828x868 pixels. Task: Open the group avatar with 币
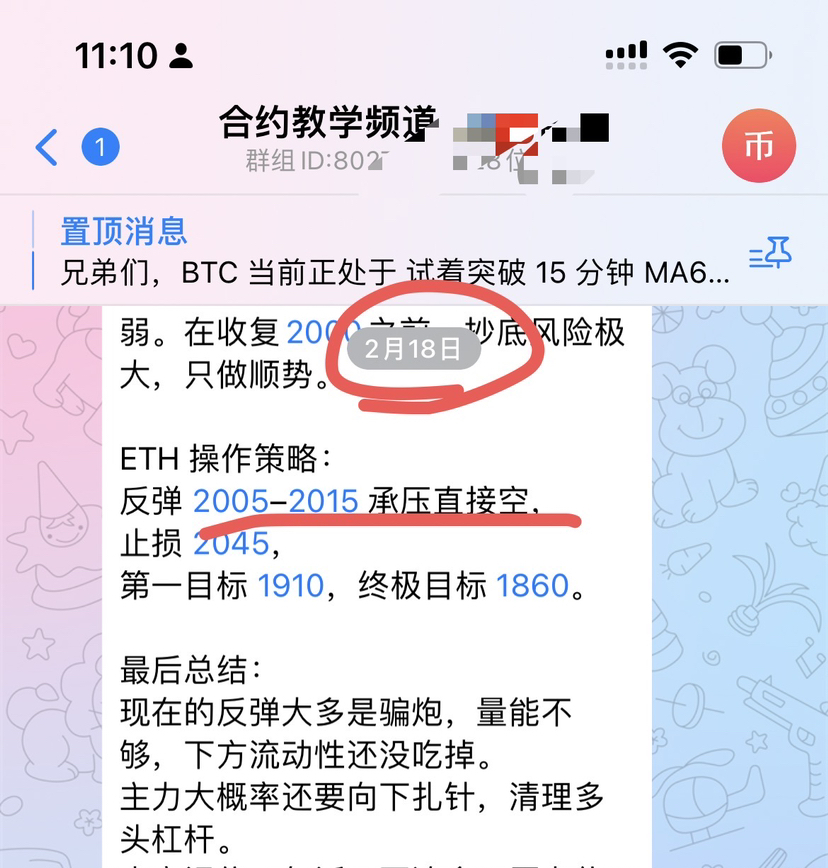click(758, 146)
